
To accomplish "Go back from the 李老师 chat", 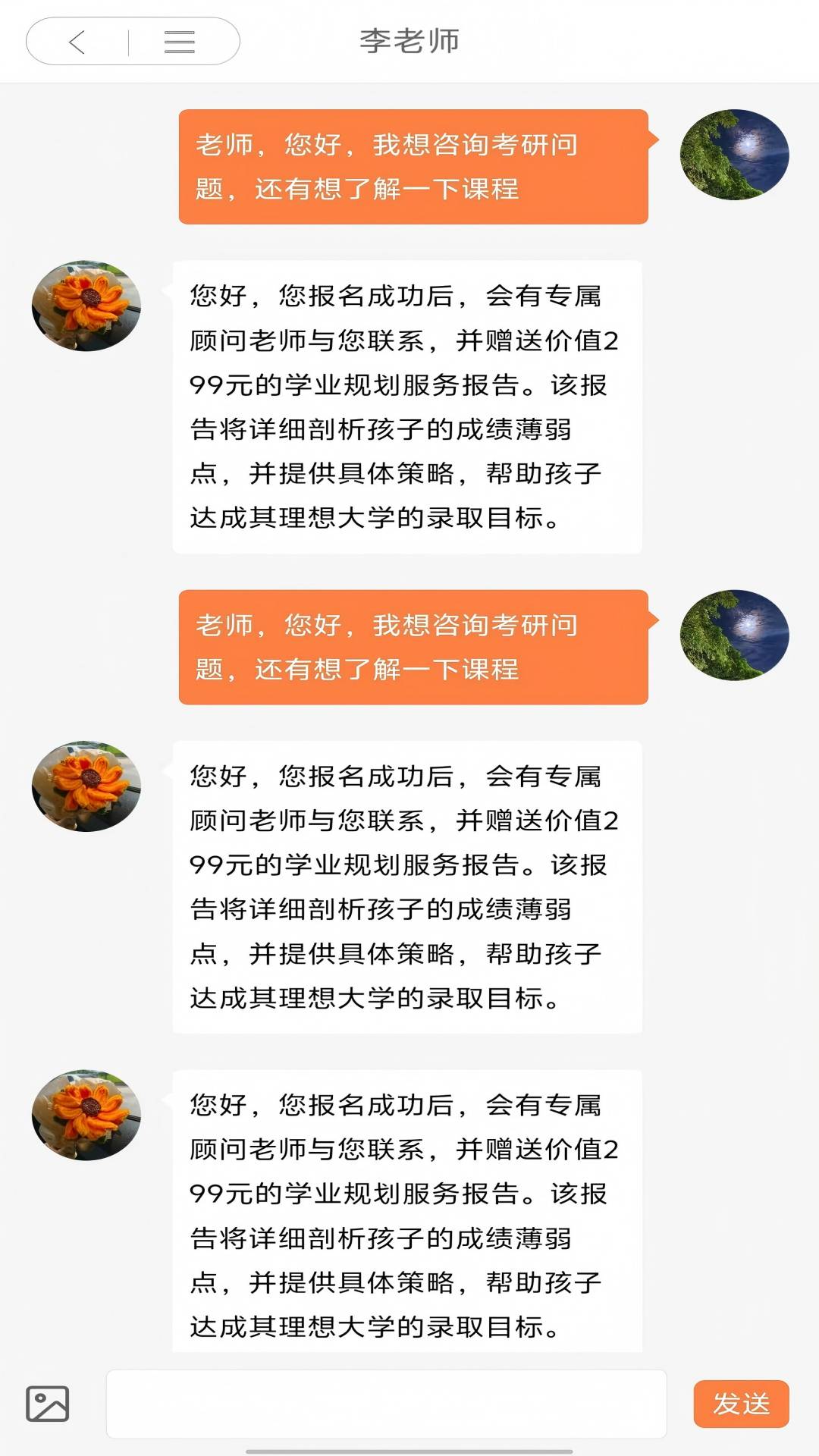I will tap(77, 42).
